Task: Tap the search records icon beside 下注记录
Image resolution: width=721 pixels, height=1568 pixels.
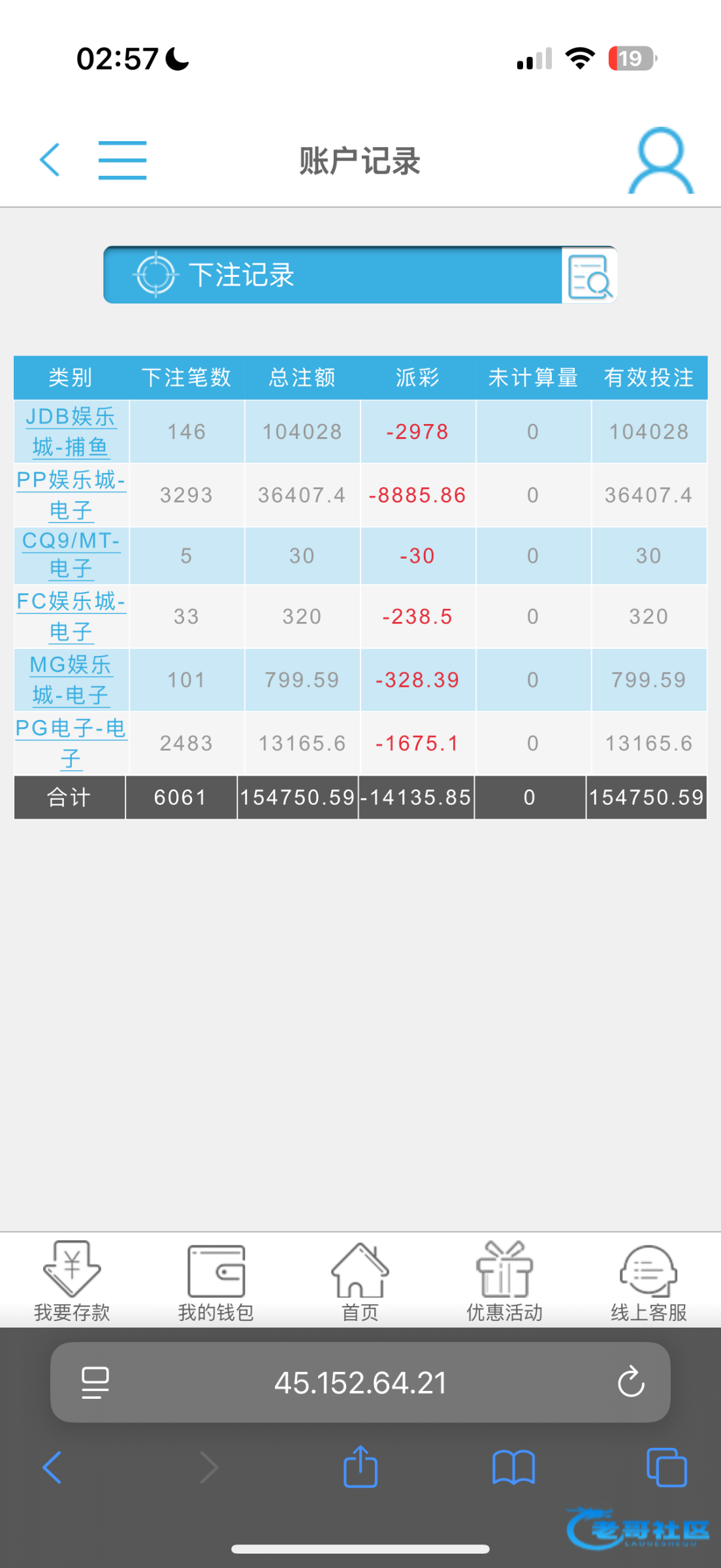Action: click(x=589, y=275)
